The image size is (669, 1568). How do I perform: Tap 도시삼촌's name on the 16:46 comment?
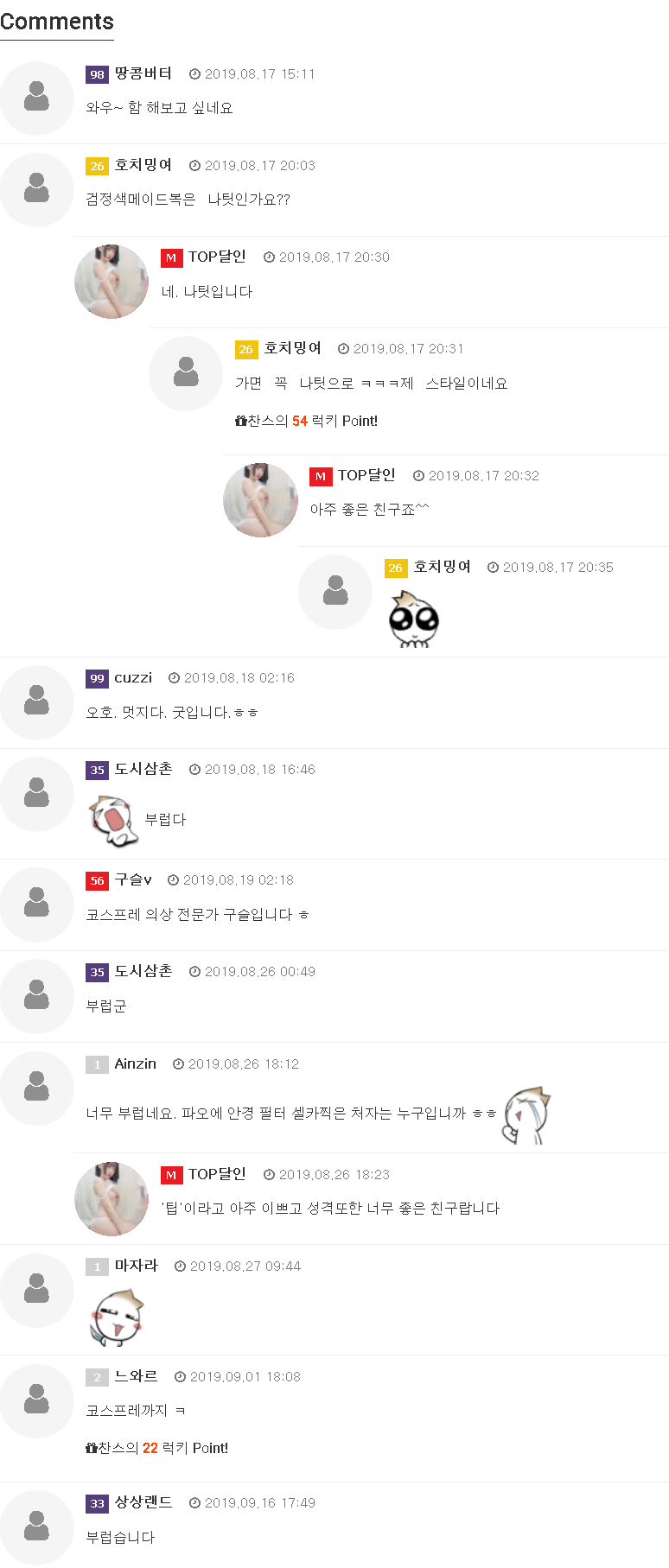click(143, 769)
